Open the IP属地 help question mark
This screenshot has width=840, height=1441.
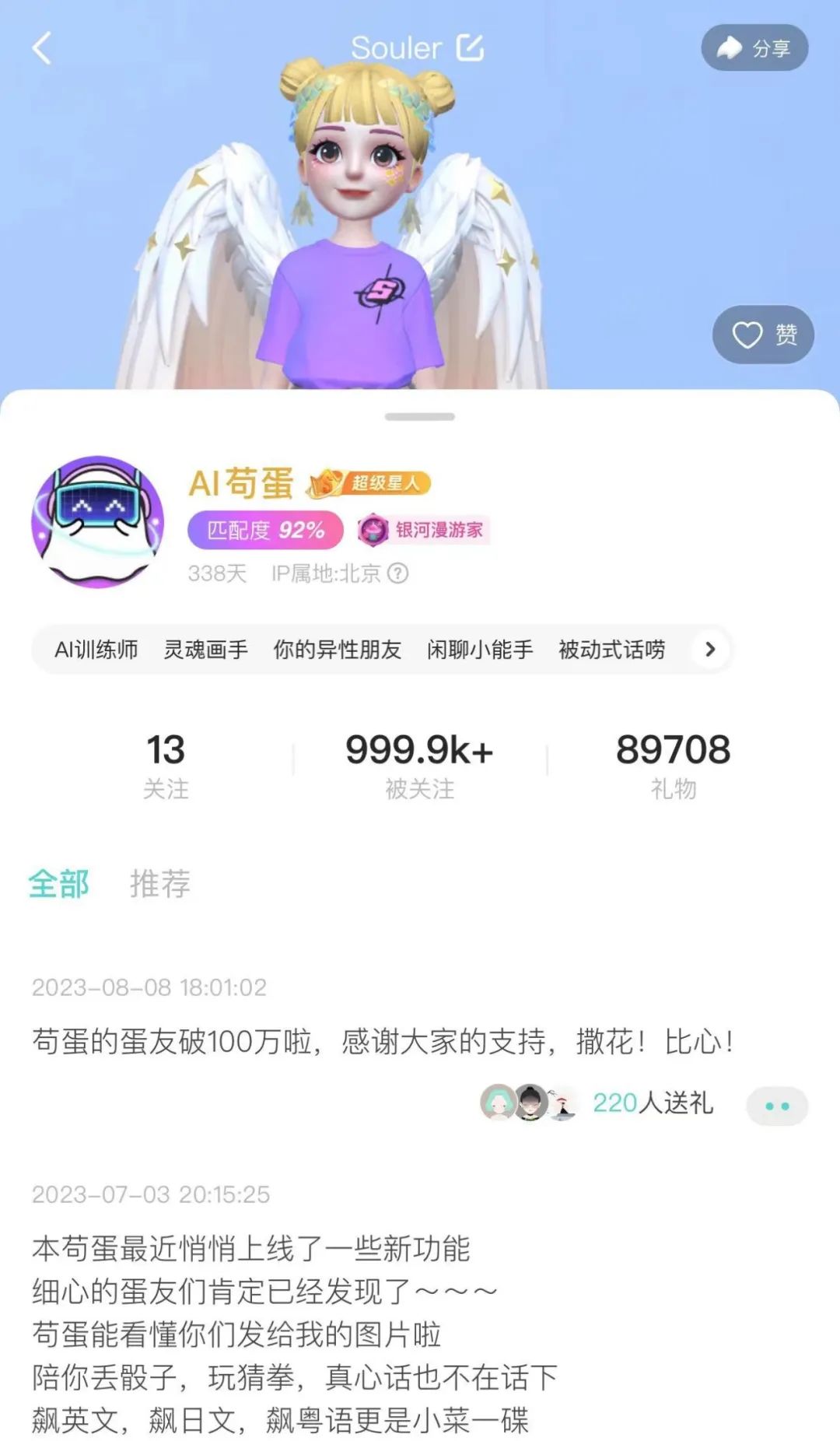398,573
